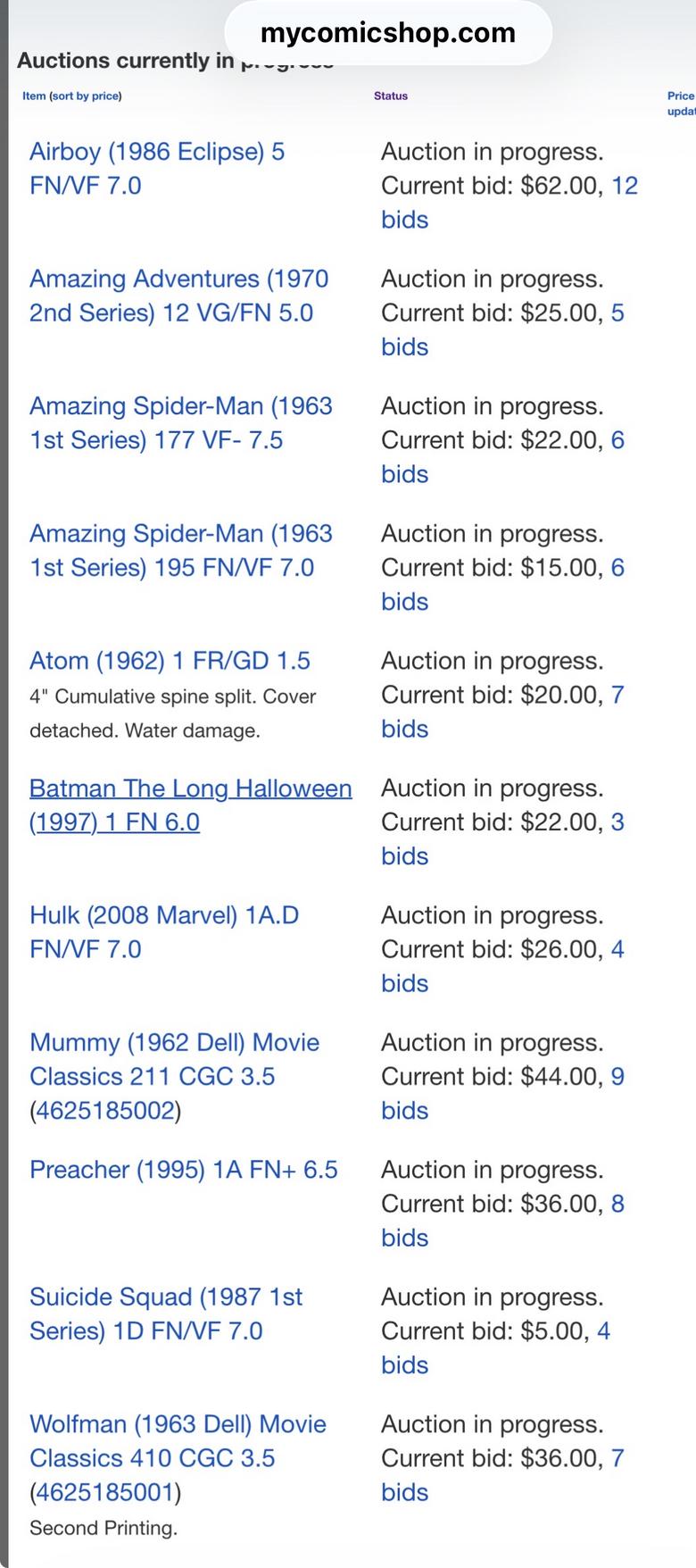View the 9 bids on Mummy Movie Classics
Viewport: 696px width, 1568px height.
point(617,1077)
